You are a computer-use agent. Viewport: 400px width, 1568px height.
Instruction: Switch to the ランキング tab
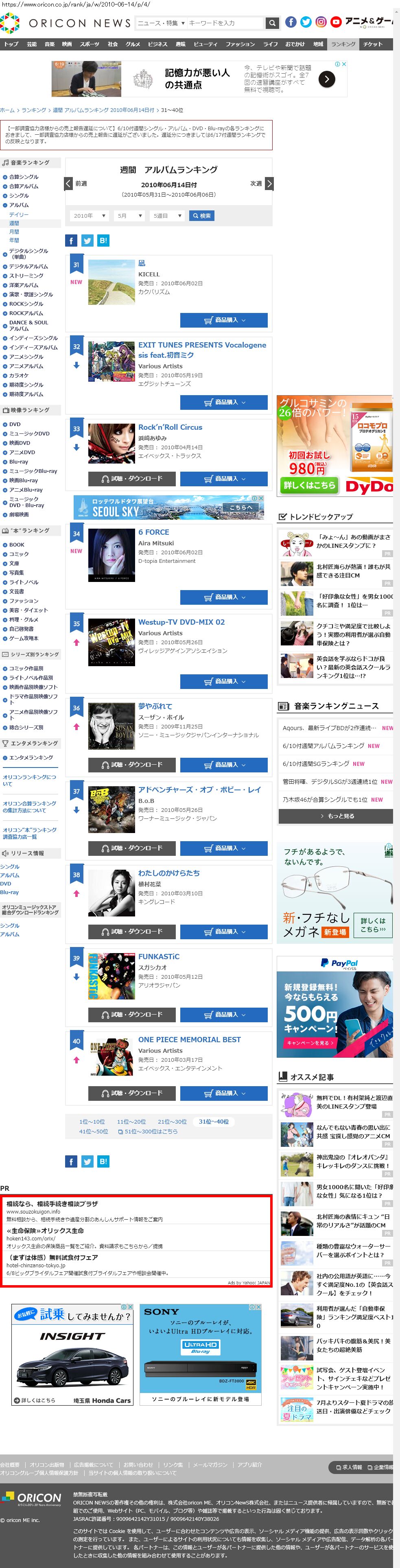[x=343, y=44]
